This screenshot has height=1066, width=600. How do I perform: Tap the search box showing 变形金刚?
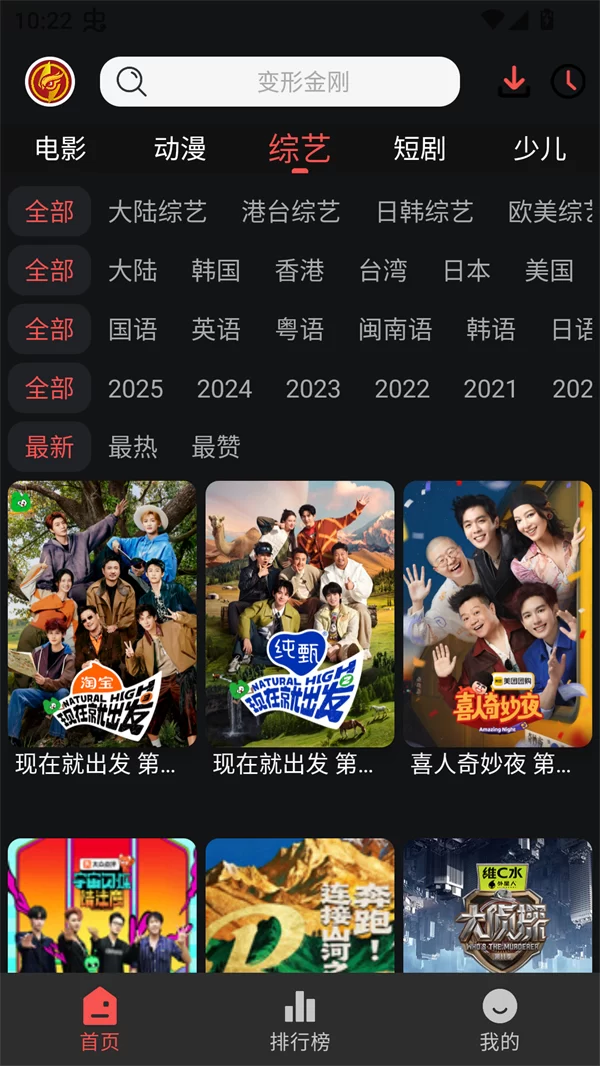click(x=280, y=82)
